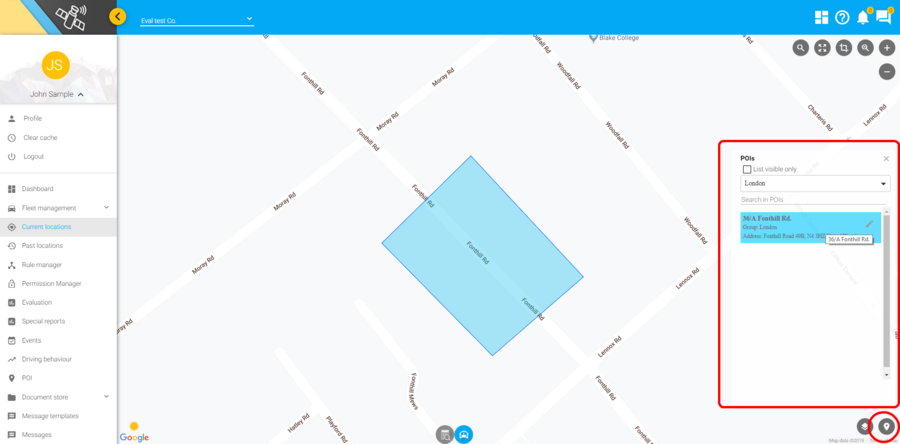
Task: Open the chat messages icon in header
Action: coord(883,17)
